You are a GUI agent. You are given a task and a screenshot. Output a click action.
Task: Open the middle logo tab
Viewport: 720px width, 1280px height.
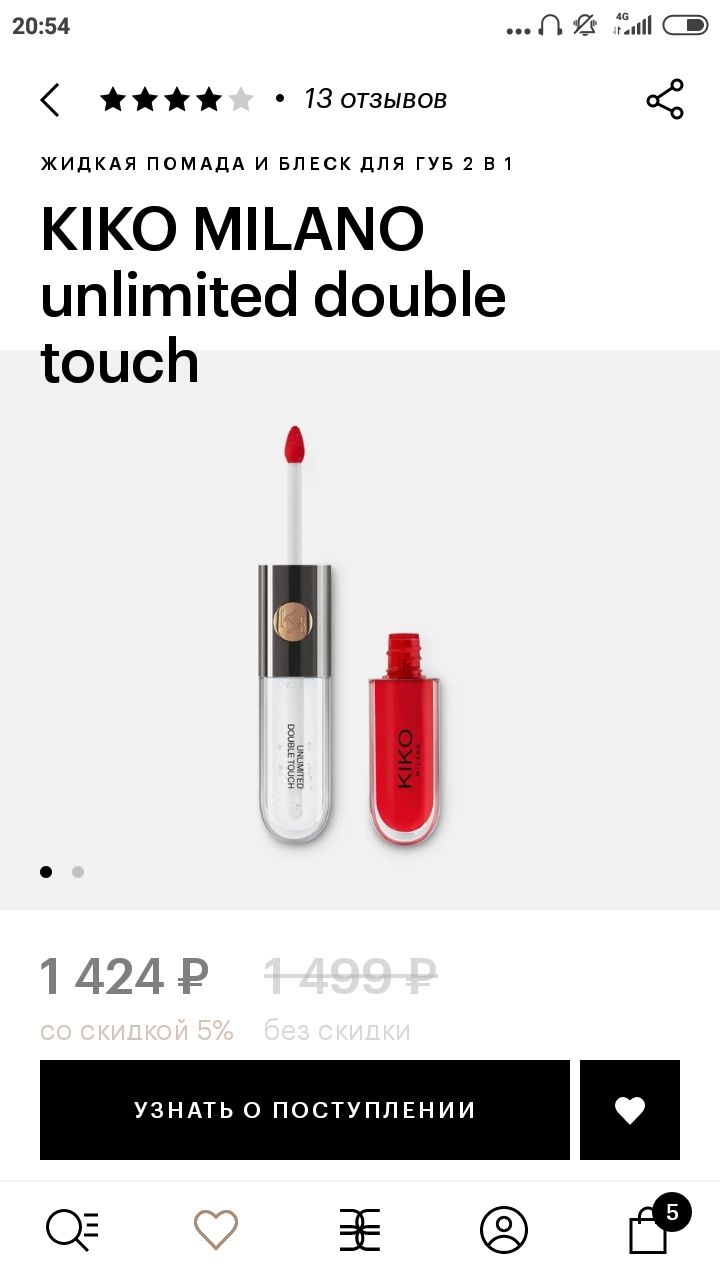[360, 1230]
